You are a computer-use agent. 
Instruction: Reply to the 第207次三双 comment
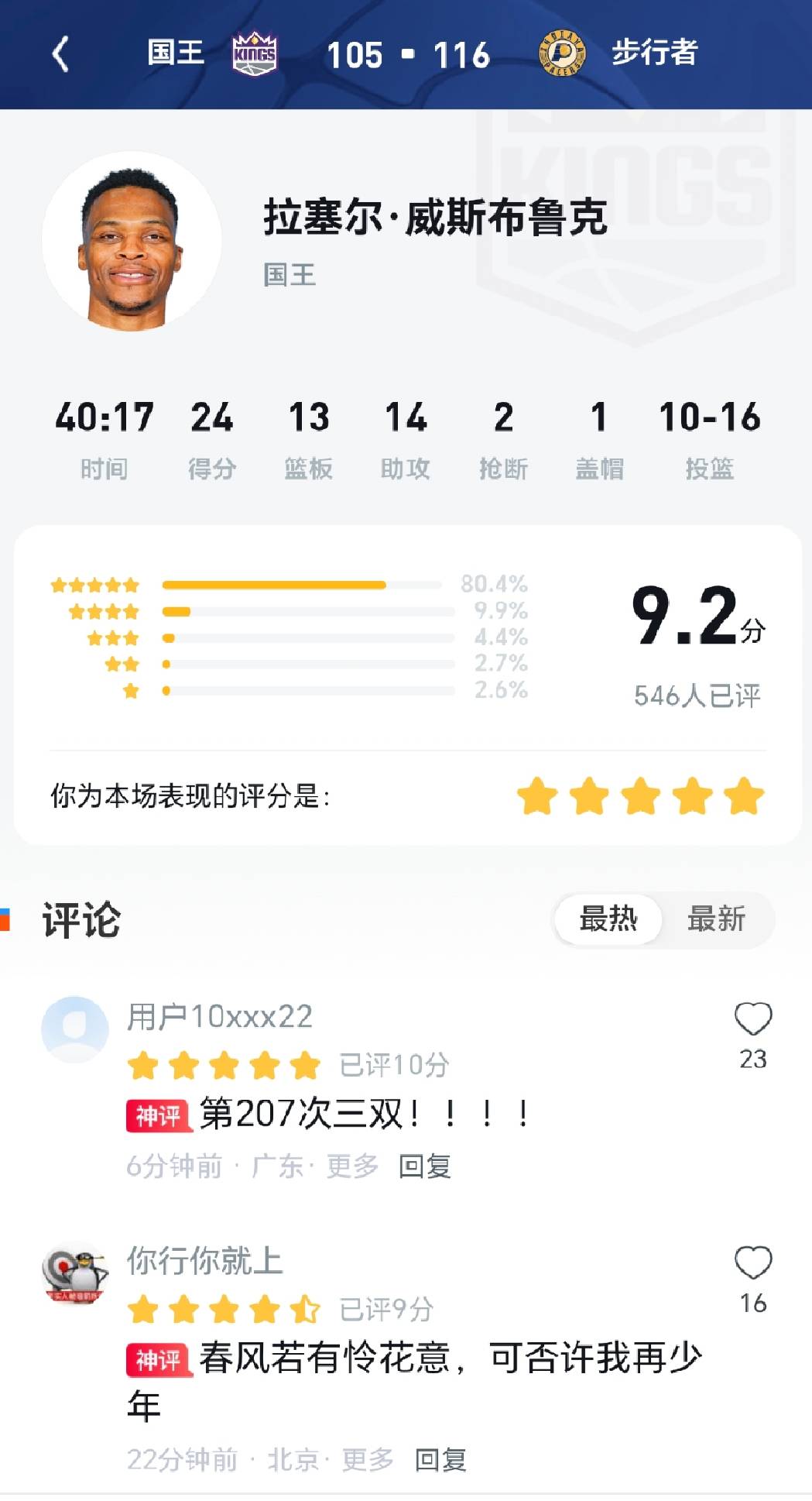click(424, 1166)
